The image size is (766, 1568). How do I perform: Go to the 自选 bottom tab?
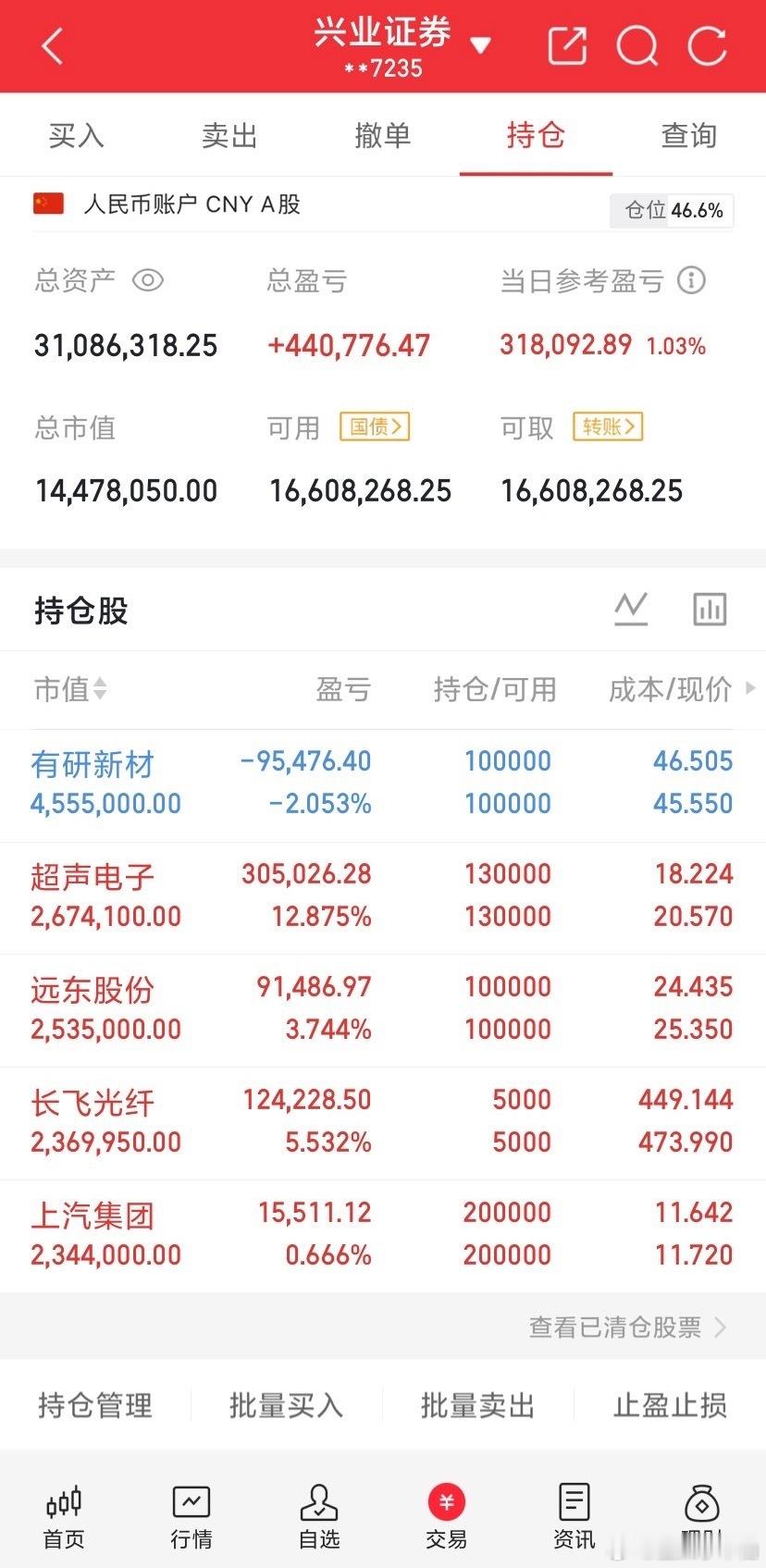click(x=319, y=1517)
